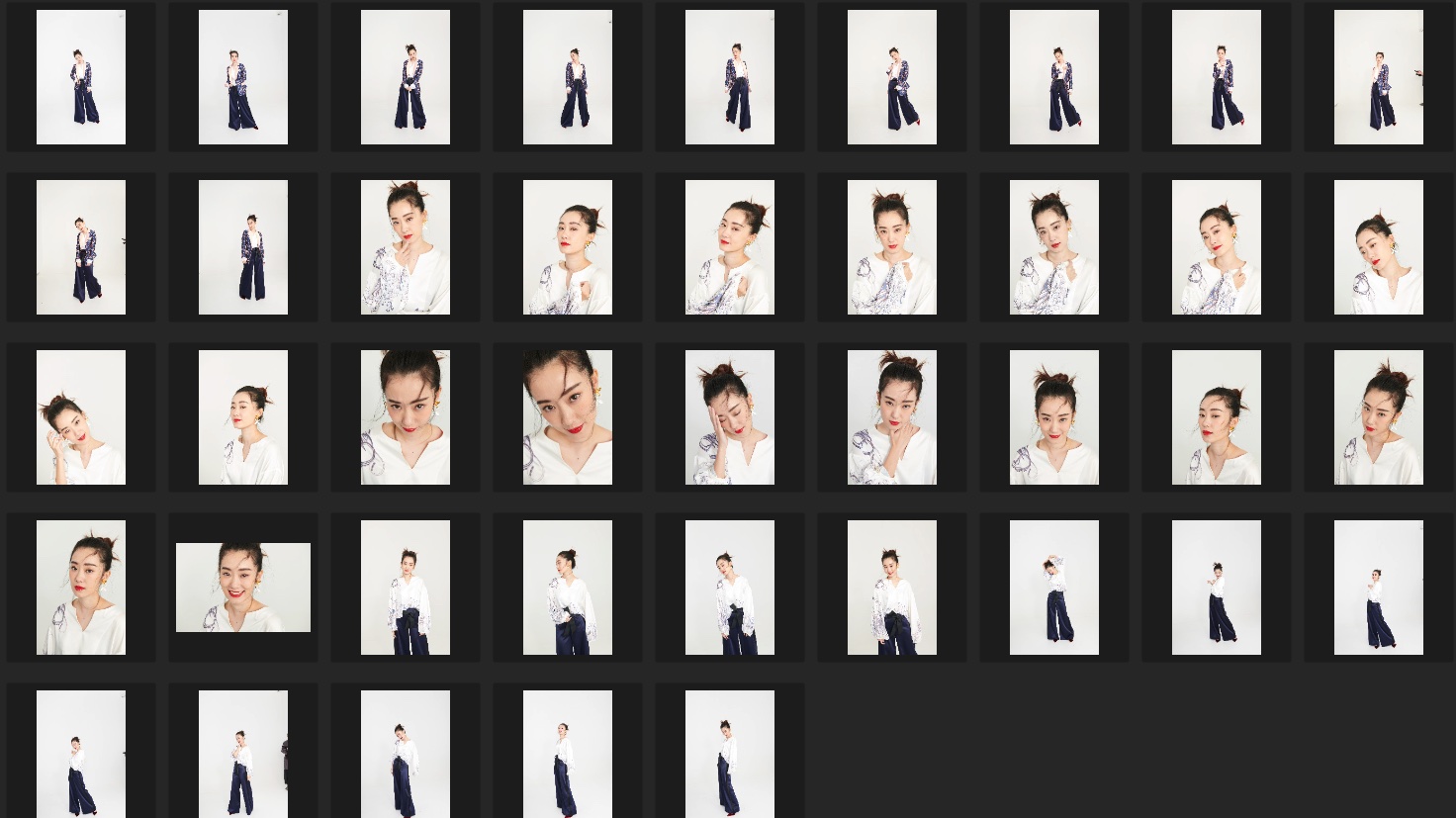The width and height of the screenshot is (1456, 818).
Task: Select the extreme tilted face close-up photo
Action: (568, 417)
